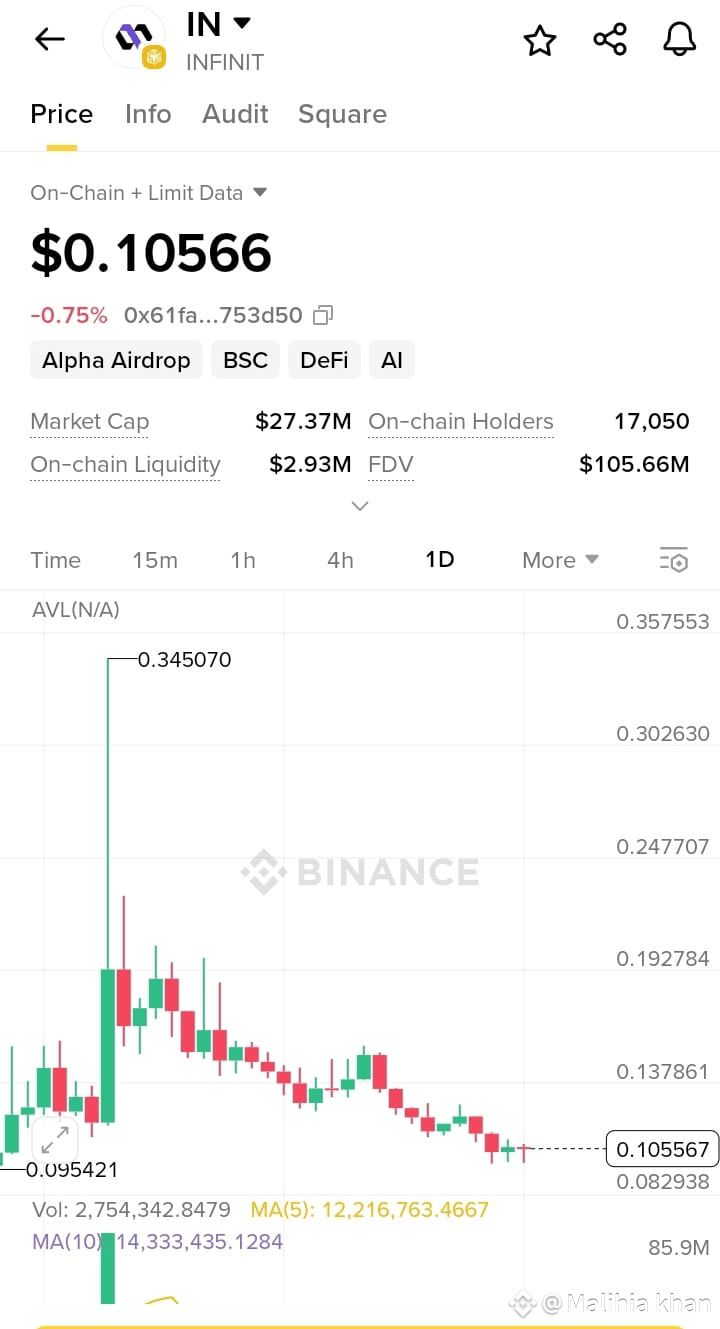
Task: Expand more token stats with the chevron
Action: click(359, 506)
